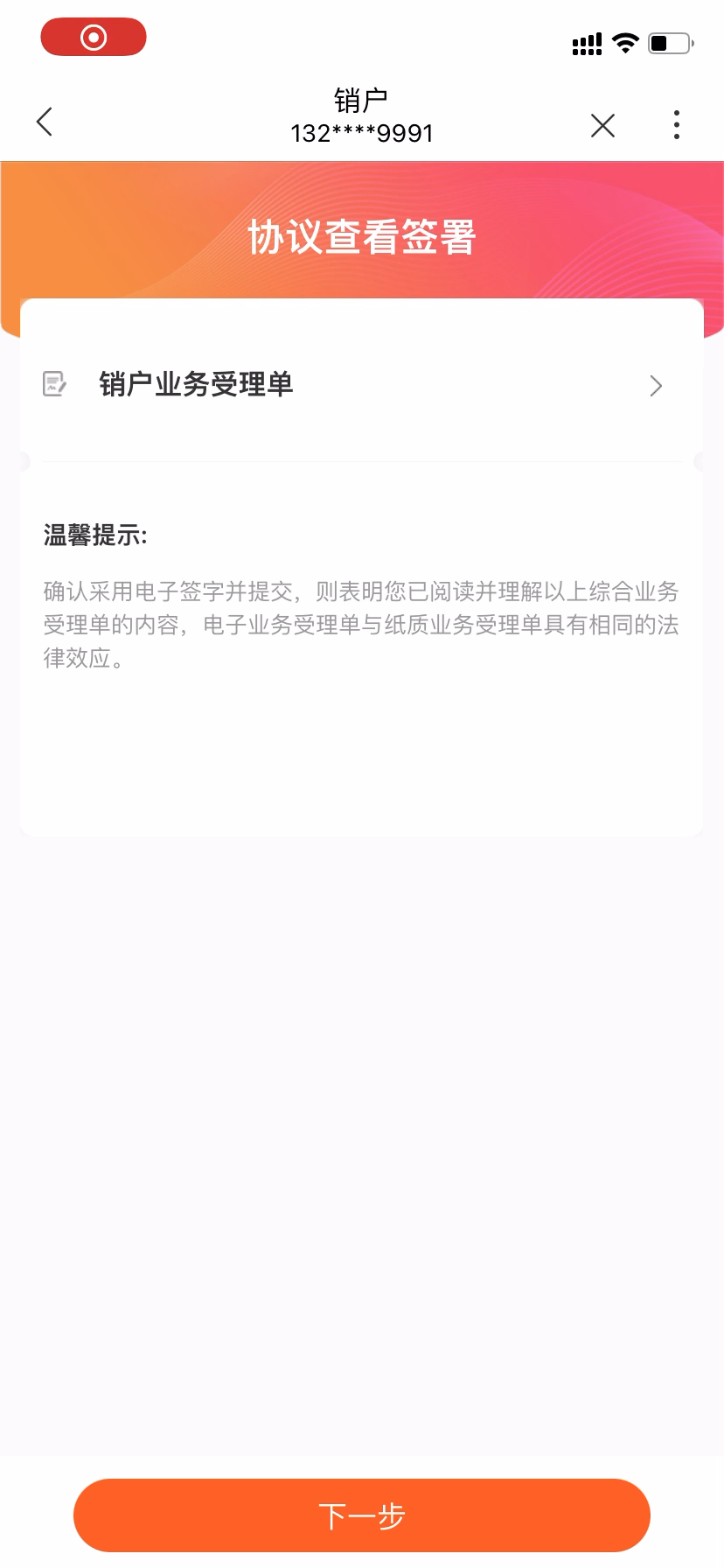Tap the back arrow to return

[44, 122]
